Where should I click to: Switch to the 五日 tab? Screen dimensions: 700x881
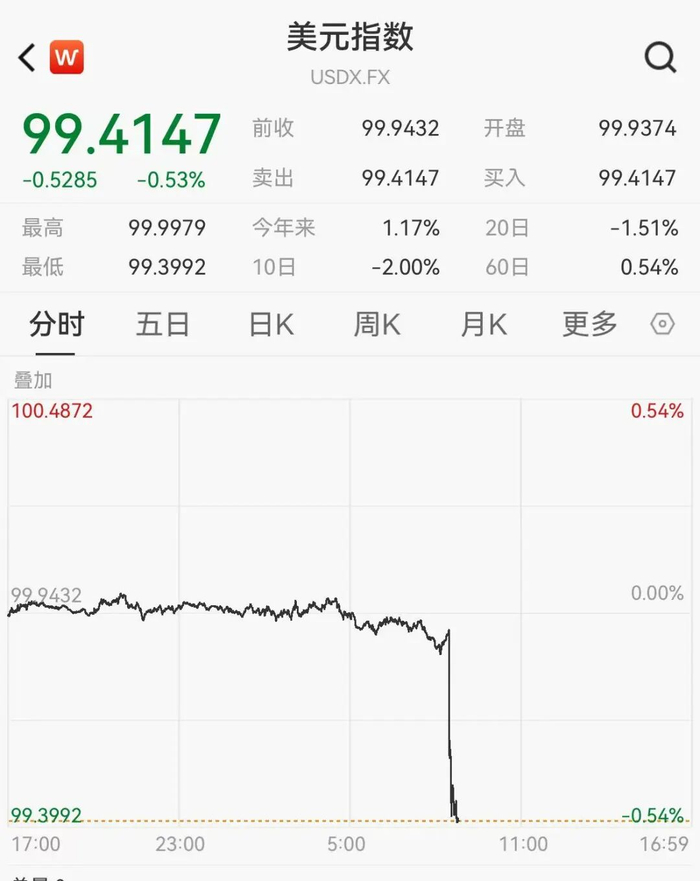162,325
